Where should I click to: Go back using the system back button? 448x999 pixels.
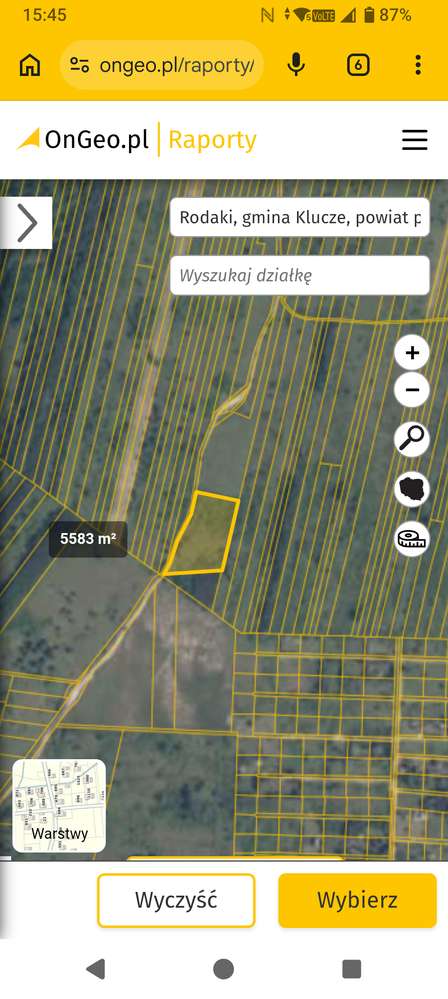[x=96, y=968]
